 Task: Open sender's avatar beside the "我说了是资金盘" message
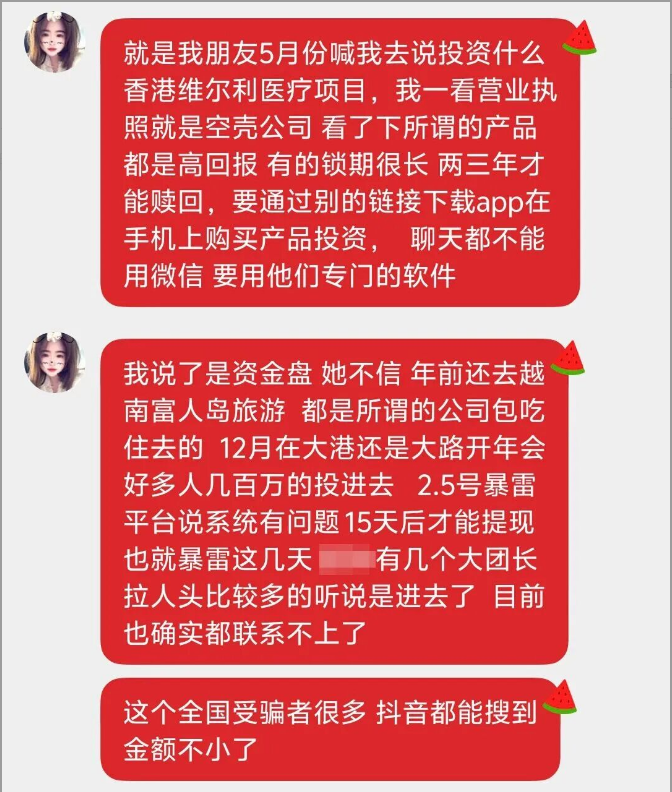click(55, 361)
